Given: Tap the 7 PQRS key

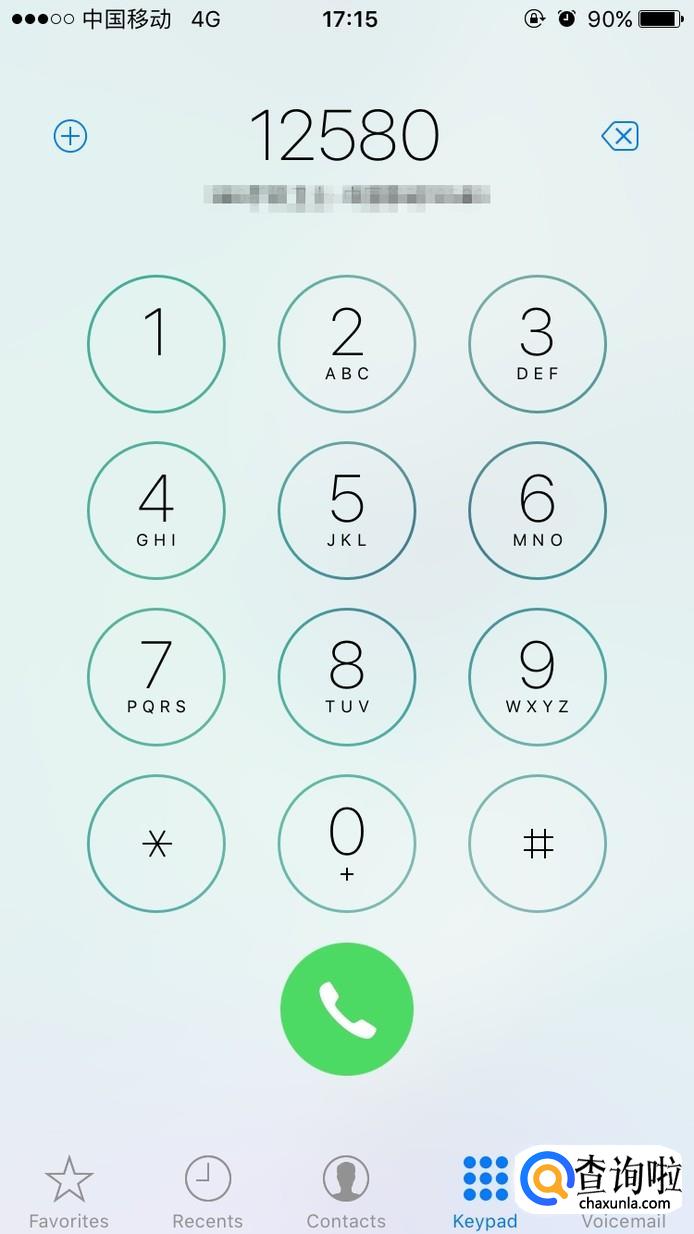Looking at the screenshot, I should tap(156, 677).
